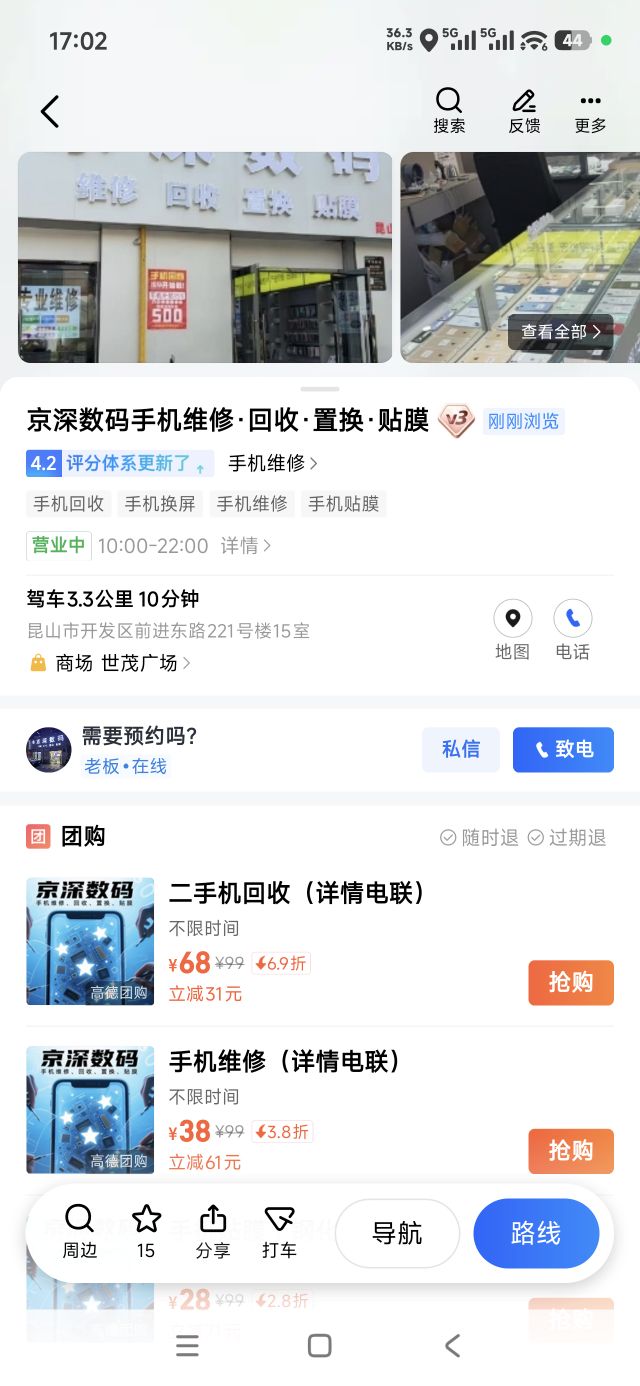
Task: Open 世茂广场 mall link
Action: coord(145,663)
